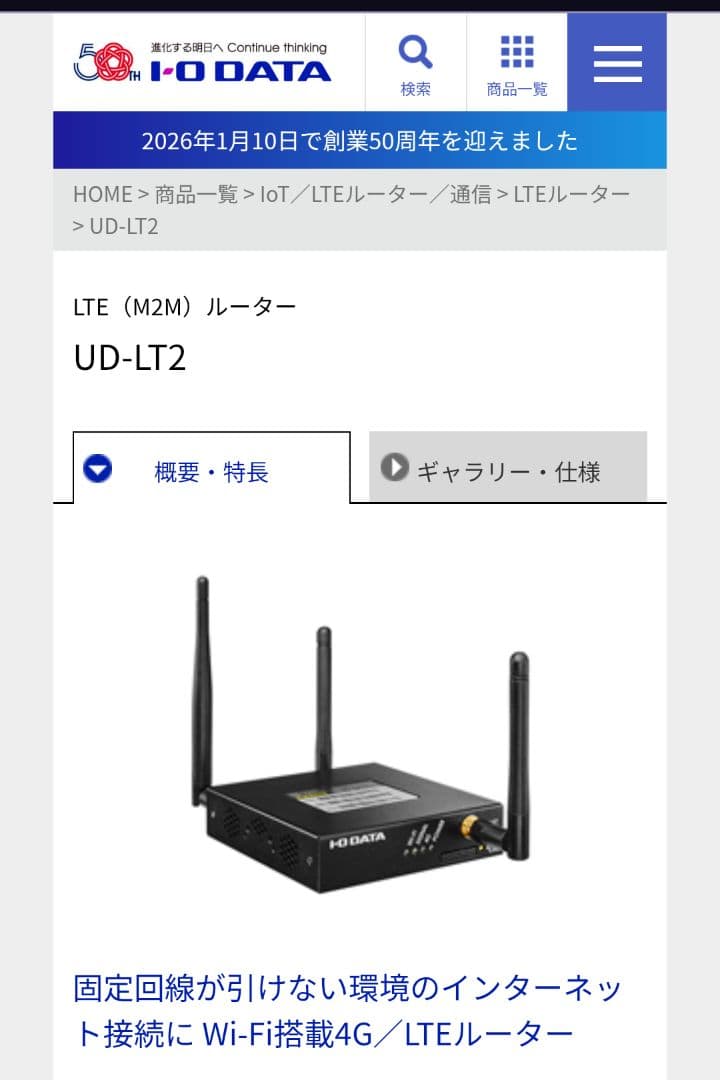Switch to ギャラリー・仕様 tab
This screenshot has height=1080, width=720.
pos(508,471)
